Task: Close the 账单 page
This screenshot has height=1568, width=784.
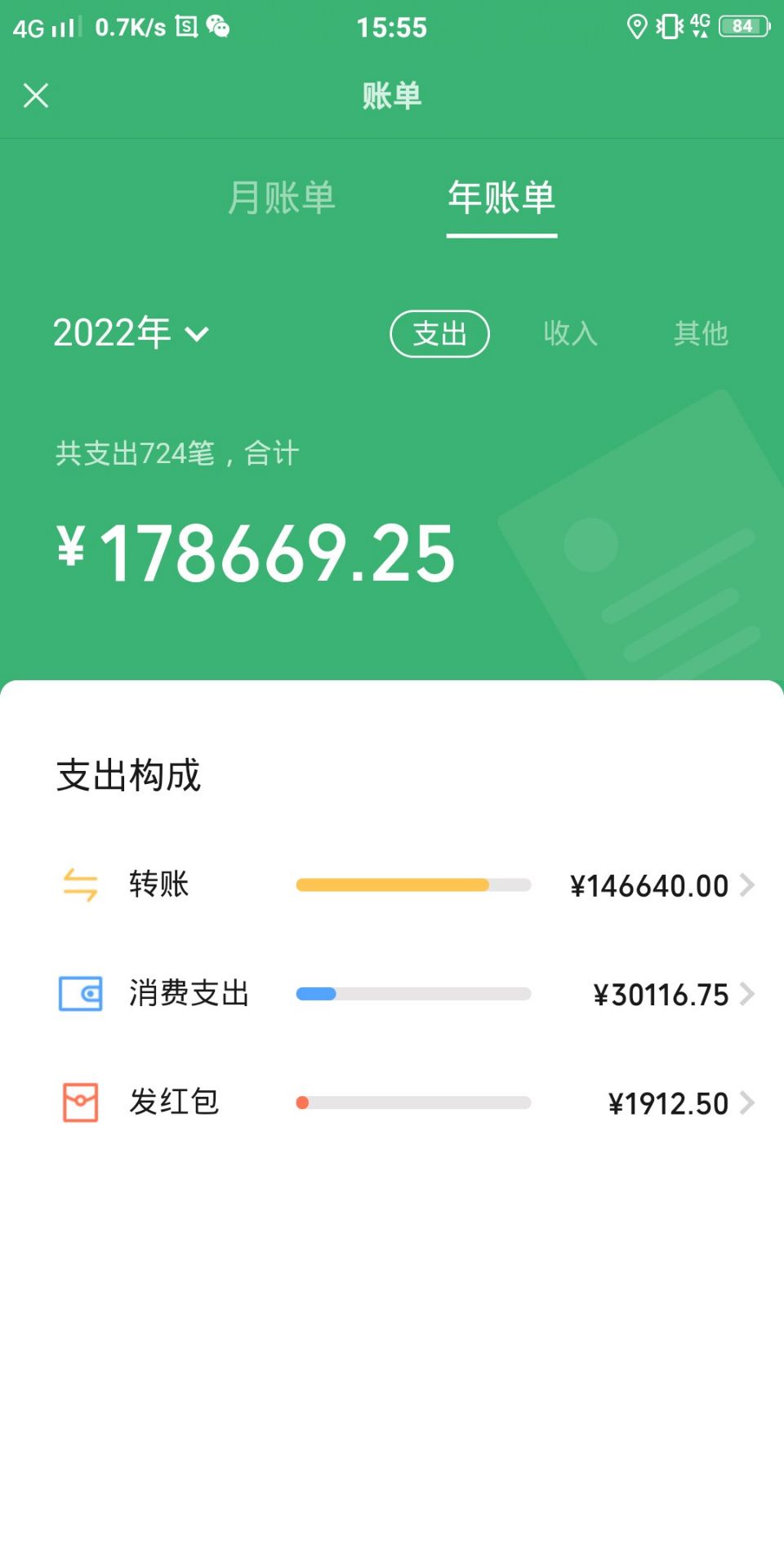Action: pos(36,96)
